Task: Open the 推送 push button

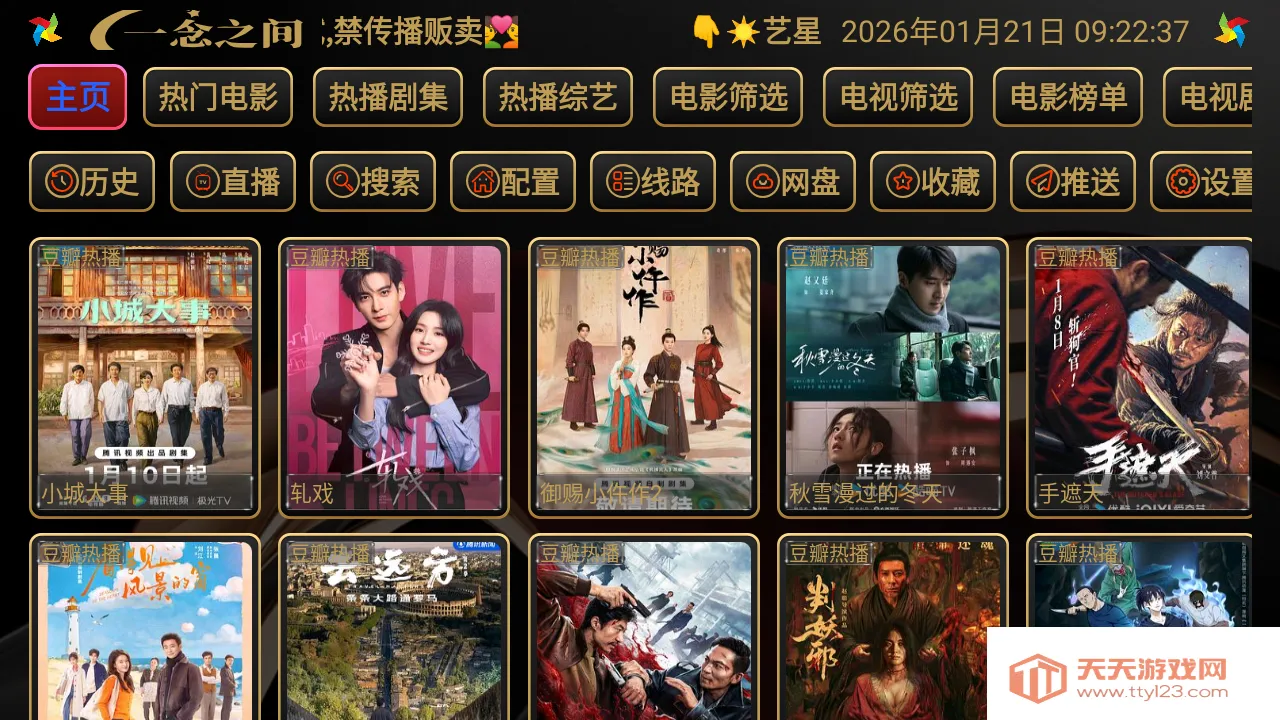Action: click(1073, 182)
